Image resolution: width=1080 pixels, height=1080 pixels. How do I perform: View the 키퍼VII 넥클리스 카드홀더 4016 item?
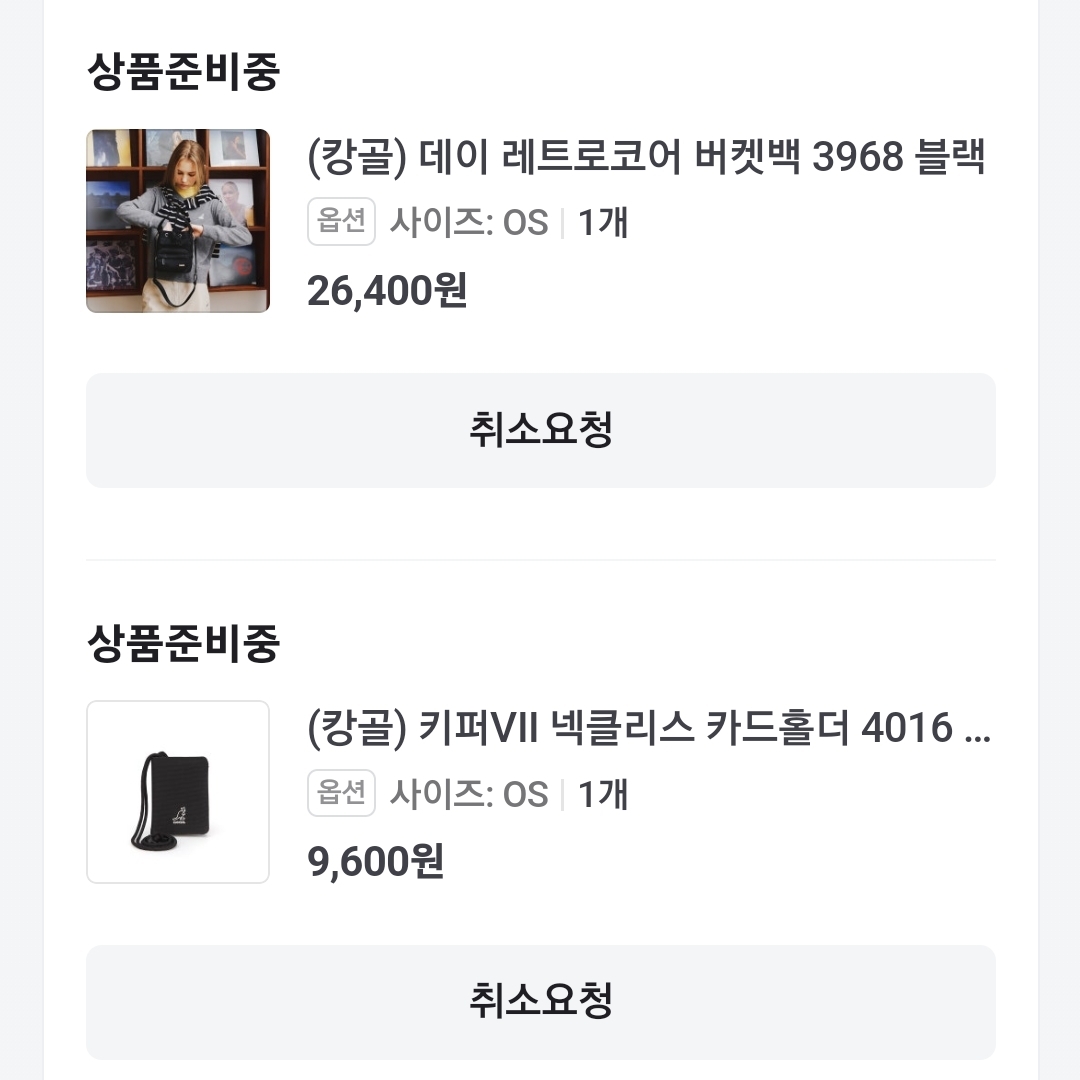click(648, 729)
